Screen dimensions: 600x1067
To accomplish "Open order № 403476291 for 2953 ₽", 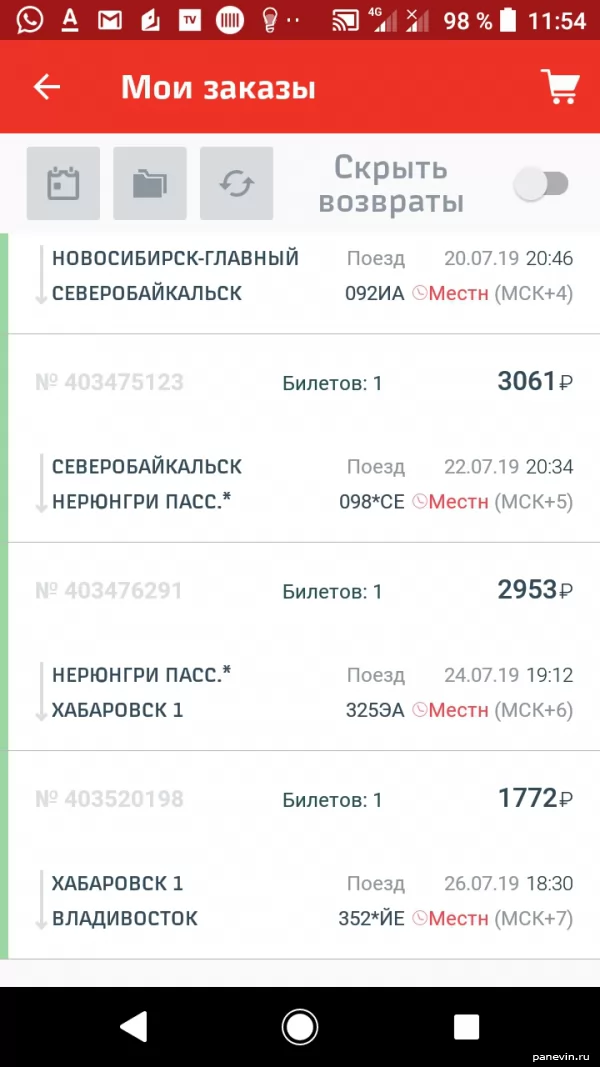I will (x=300, y=647).
